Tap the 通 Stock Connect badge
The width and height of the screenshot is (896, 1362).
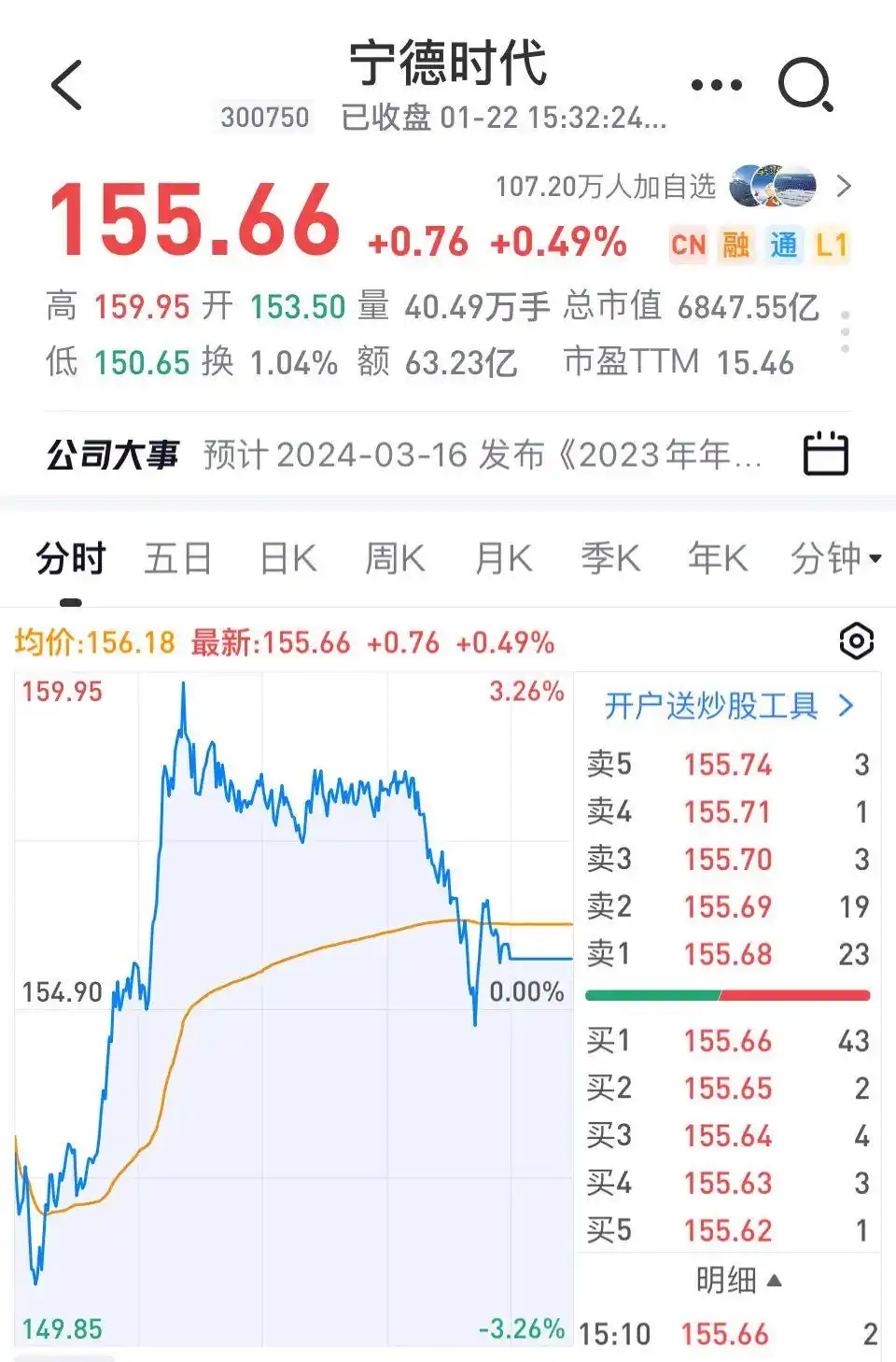(x=784, y=245)
